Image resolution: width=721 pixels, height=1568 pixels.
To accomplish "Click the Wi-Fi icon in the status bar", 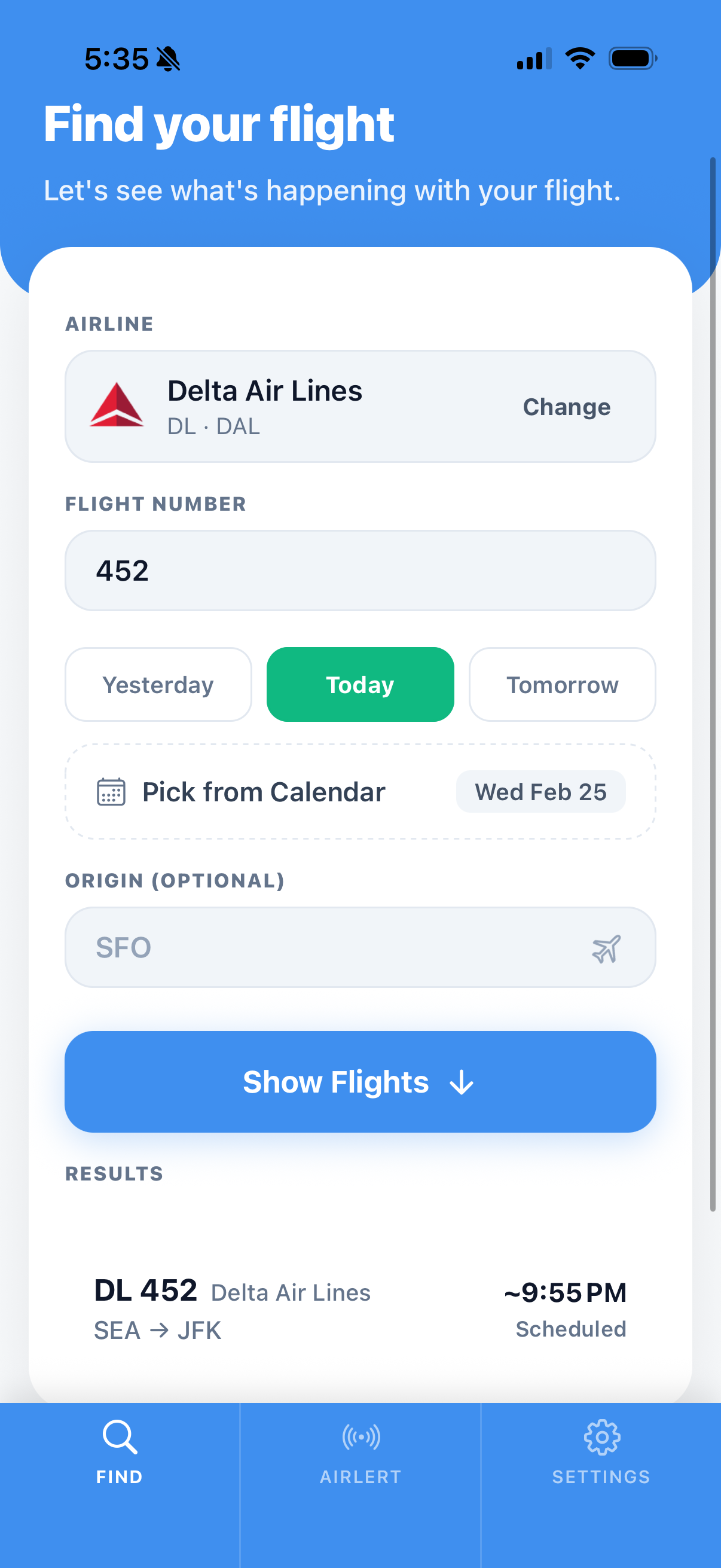I will click(580, 57).
